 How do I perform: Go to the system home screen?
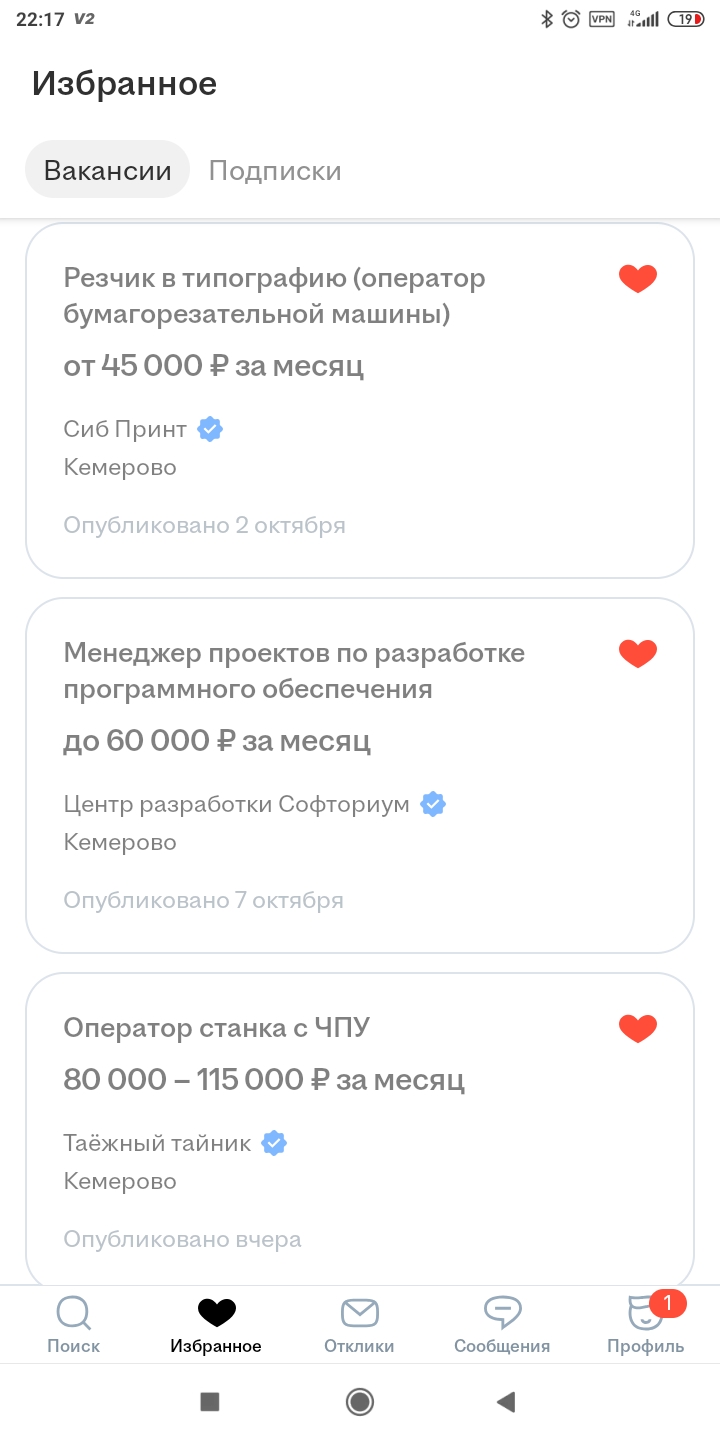pyautogui.click(x=360, y=1402)
